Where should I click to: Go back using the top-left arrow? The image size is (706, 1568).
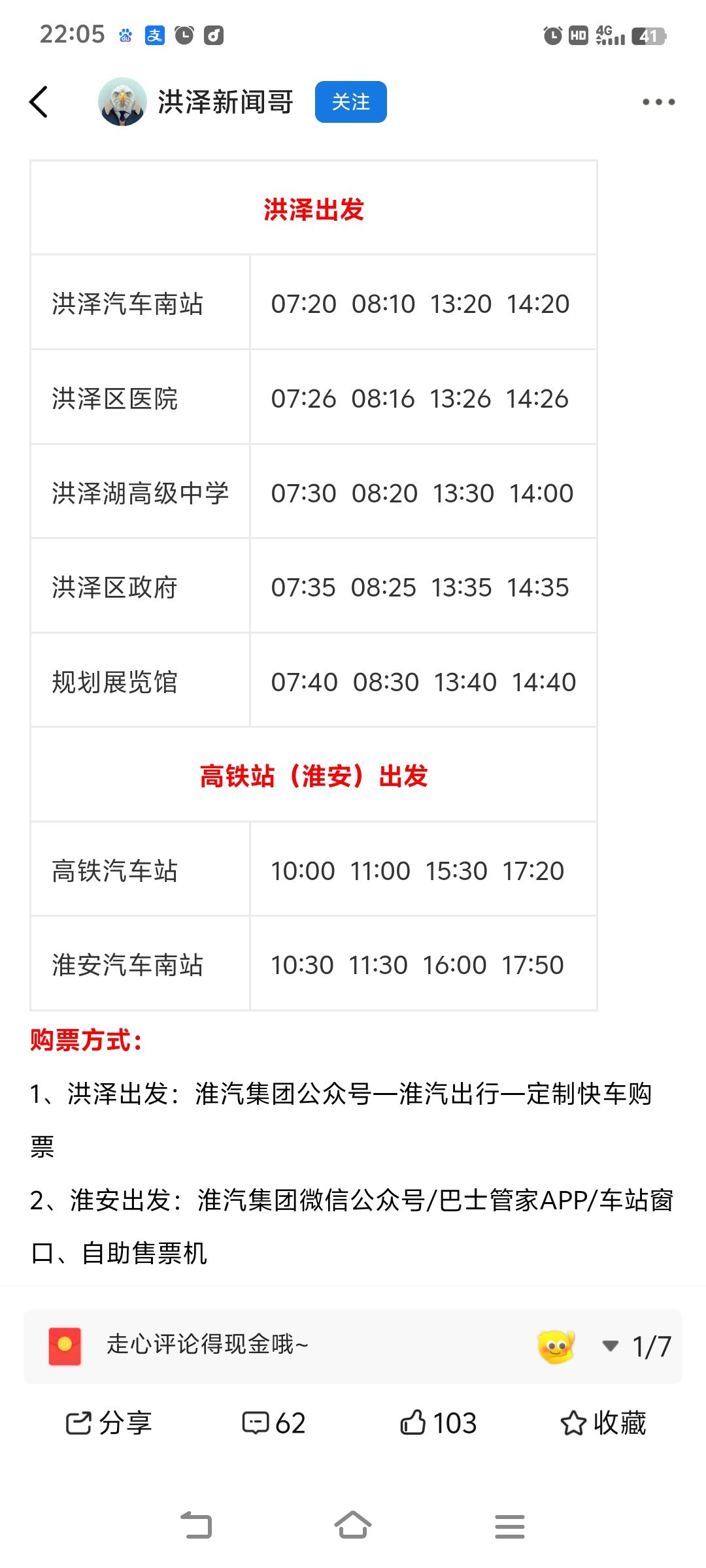click(x=39, y=102)
